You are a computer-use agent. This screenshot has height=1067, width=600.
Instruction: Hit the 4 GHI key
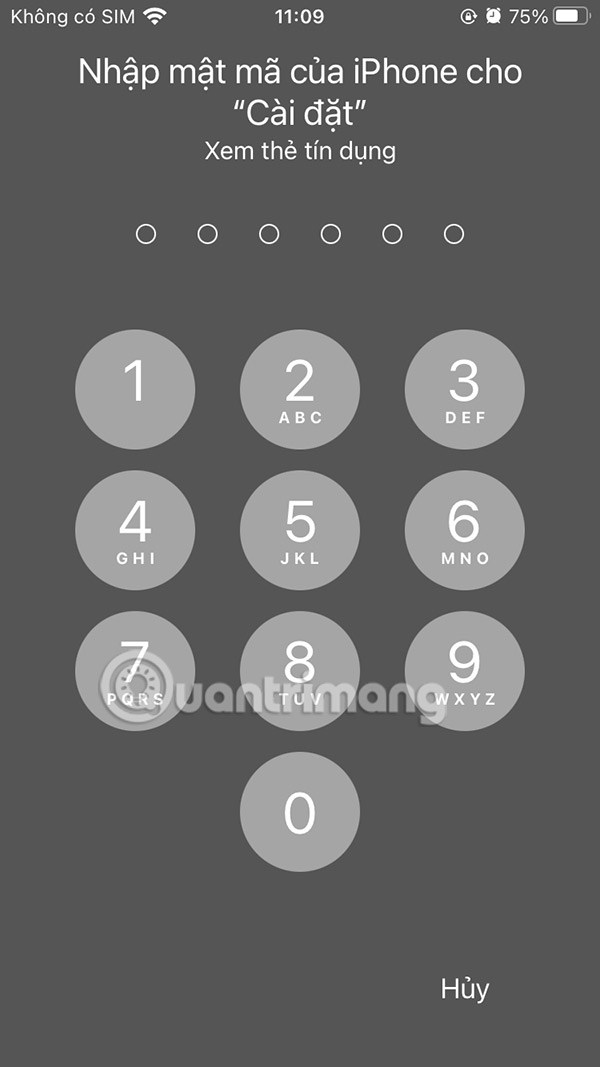pos(135,530)
